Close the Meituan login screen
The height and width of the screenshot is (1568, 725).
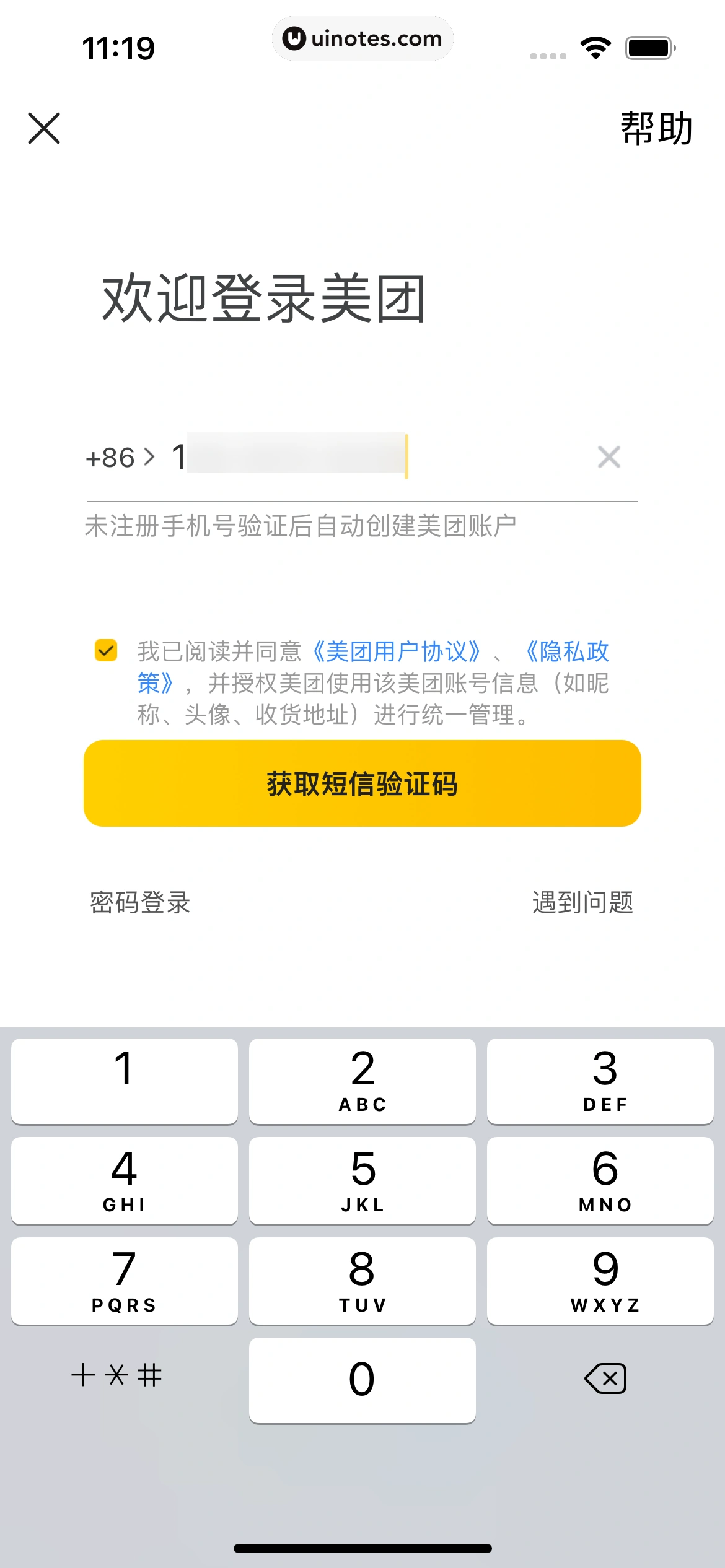[44, 128]
